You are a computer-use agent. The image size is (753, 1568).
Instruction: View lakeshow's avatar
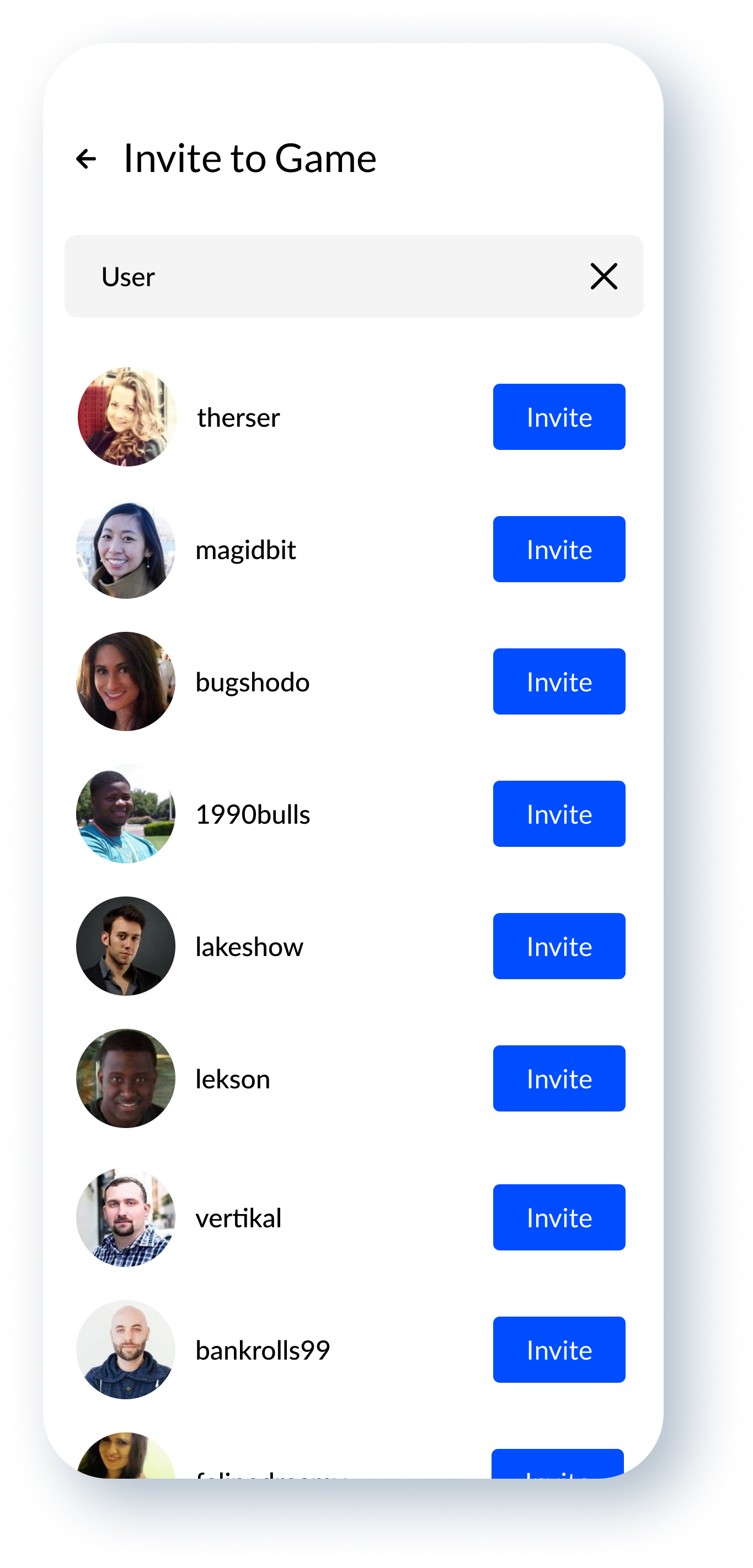126,946
